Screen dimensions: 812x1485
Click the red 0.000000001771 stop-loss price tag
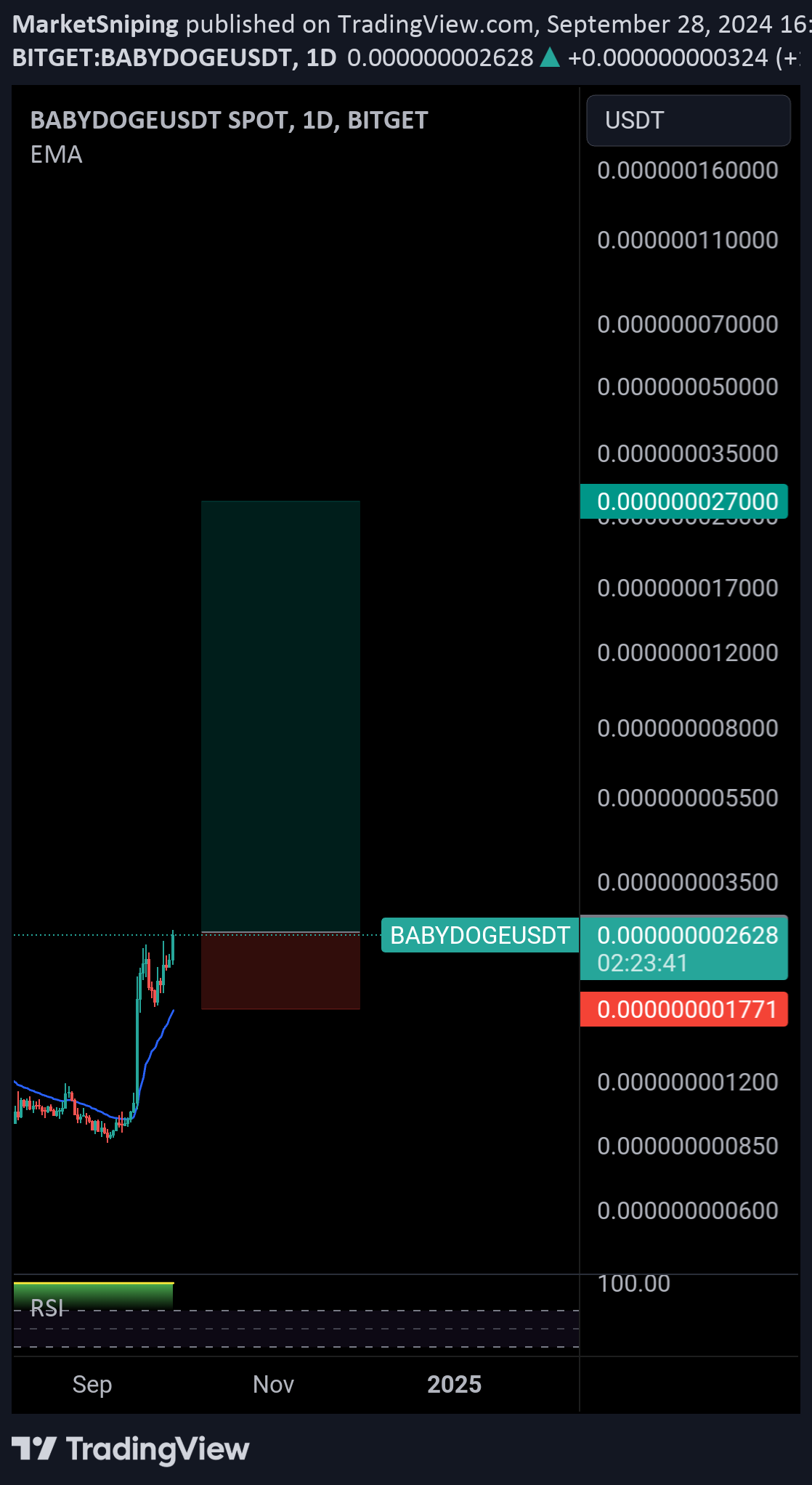click(x=683, y=1008)
